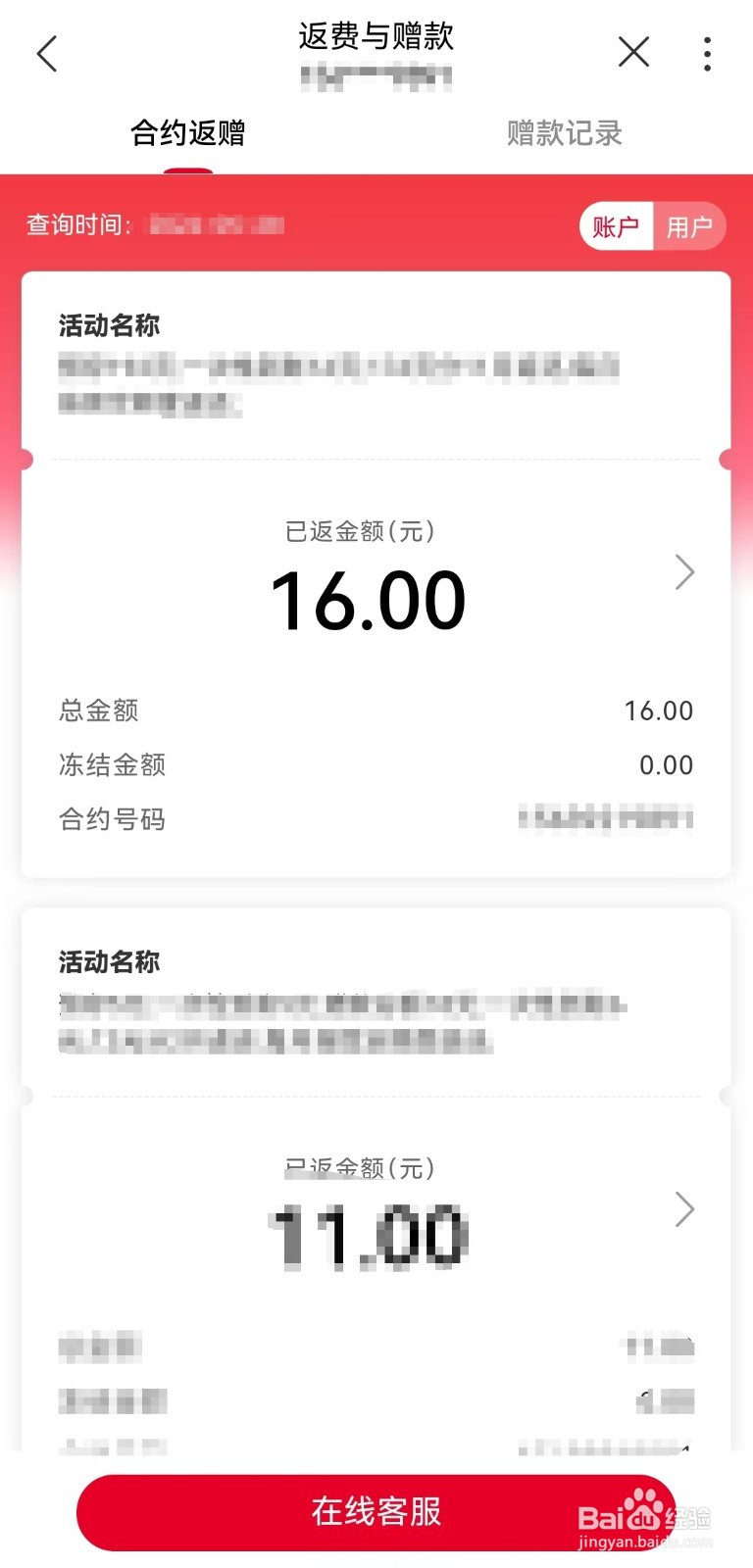Switch the query to 用户
753x1568 pixels.
tap(689, 226)
